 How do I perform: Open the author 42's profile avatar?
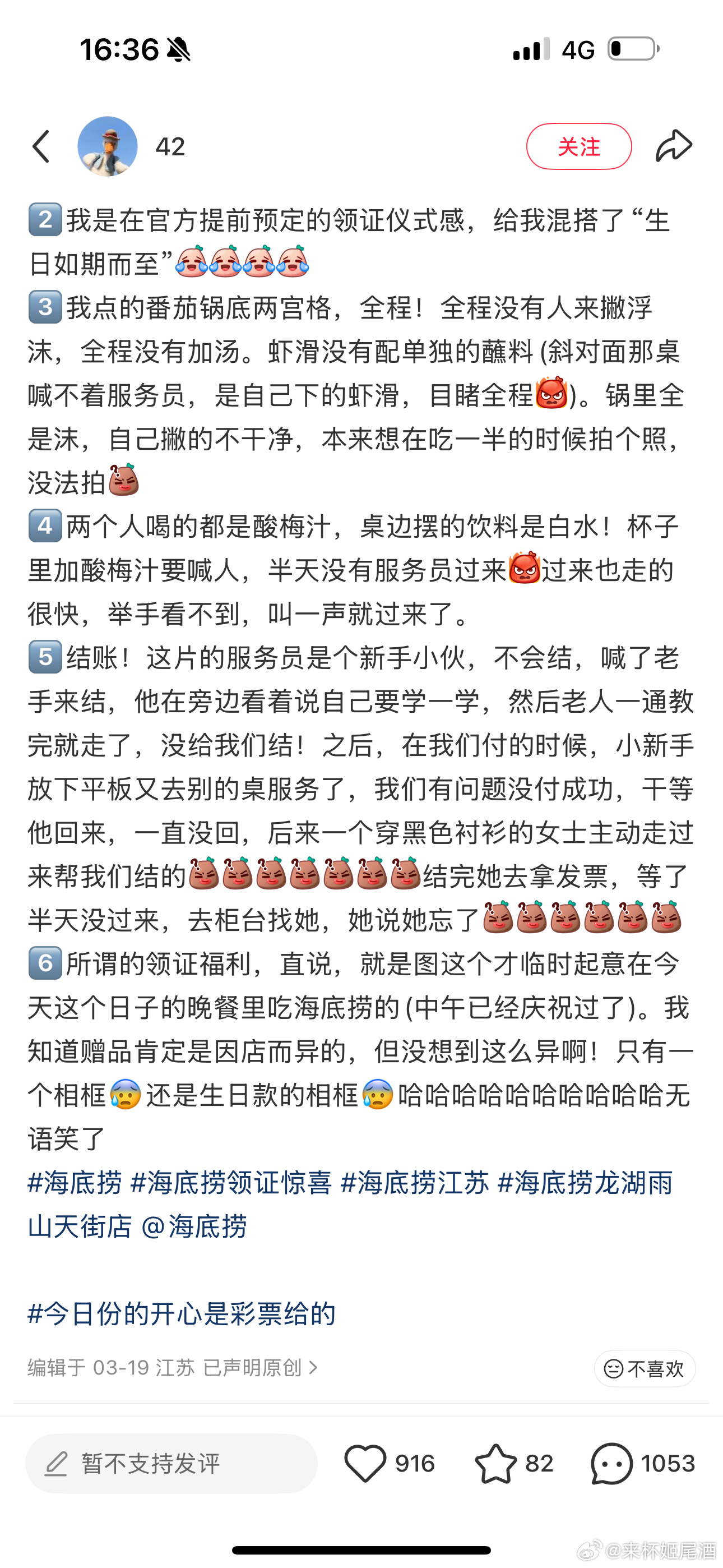coord(108,147)
